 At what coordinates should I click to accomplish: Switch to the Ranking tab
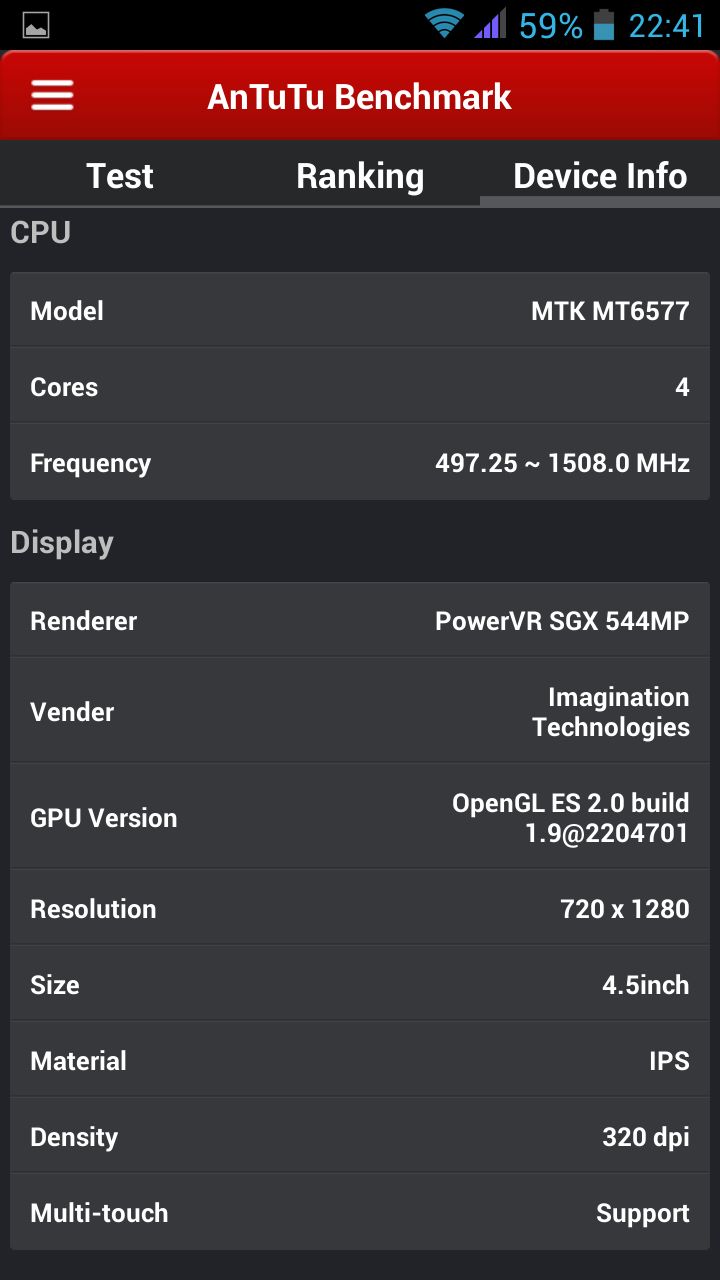point(360,176)
